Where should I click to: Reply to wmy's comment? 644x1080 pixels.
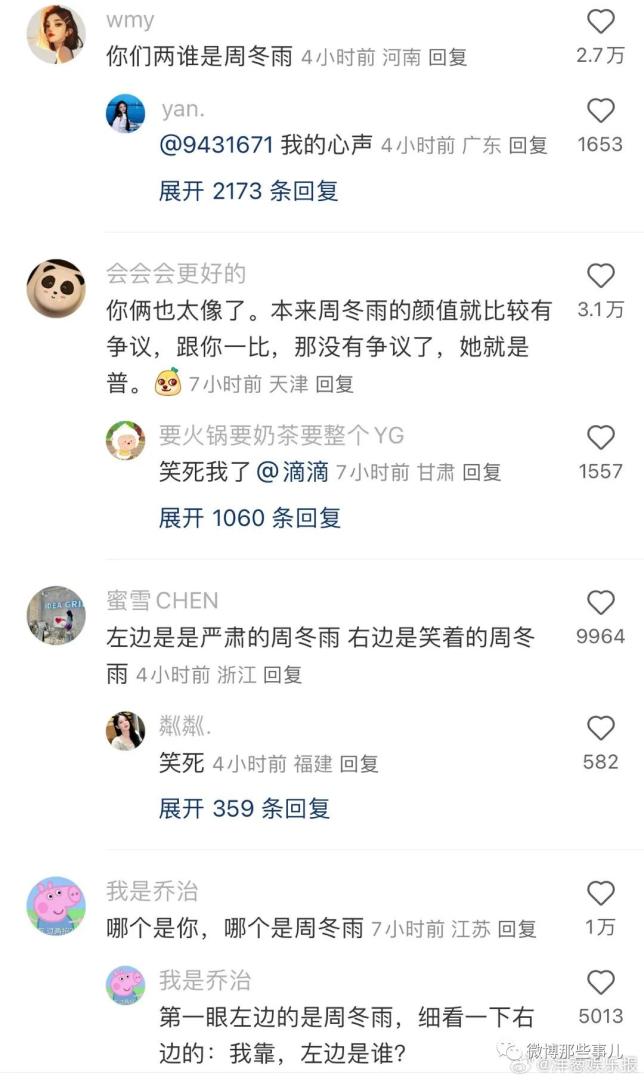tap(448, 58)
